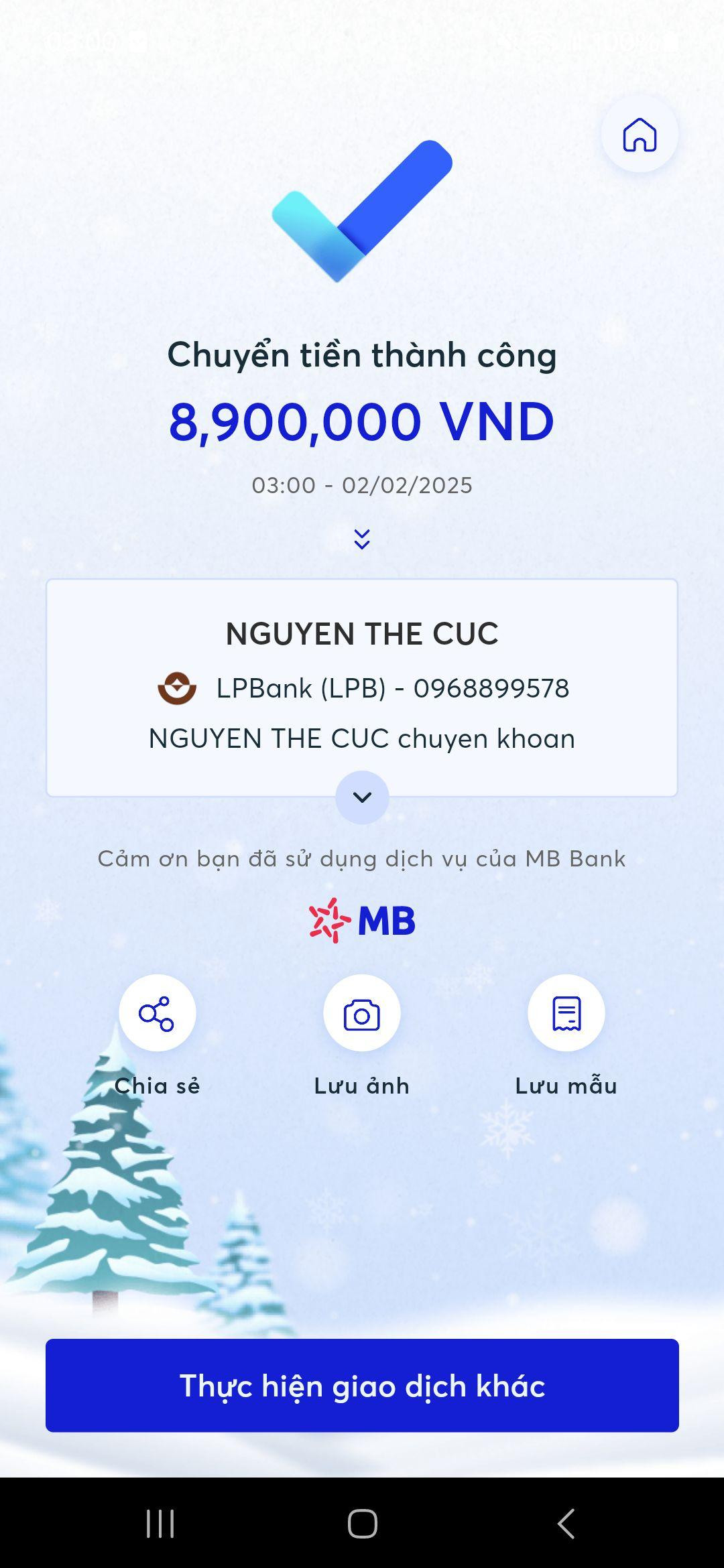Image resolution: width=724 pixels, height=1568 pixels.
Task: Save transfer template with Lưu mẫu
Action: (566, 1013)
